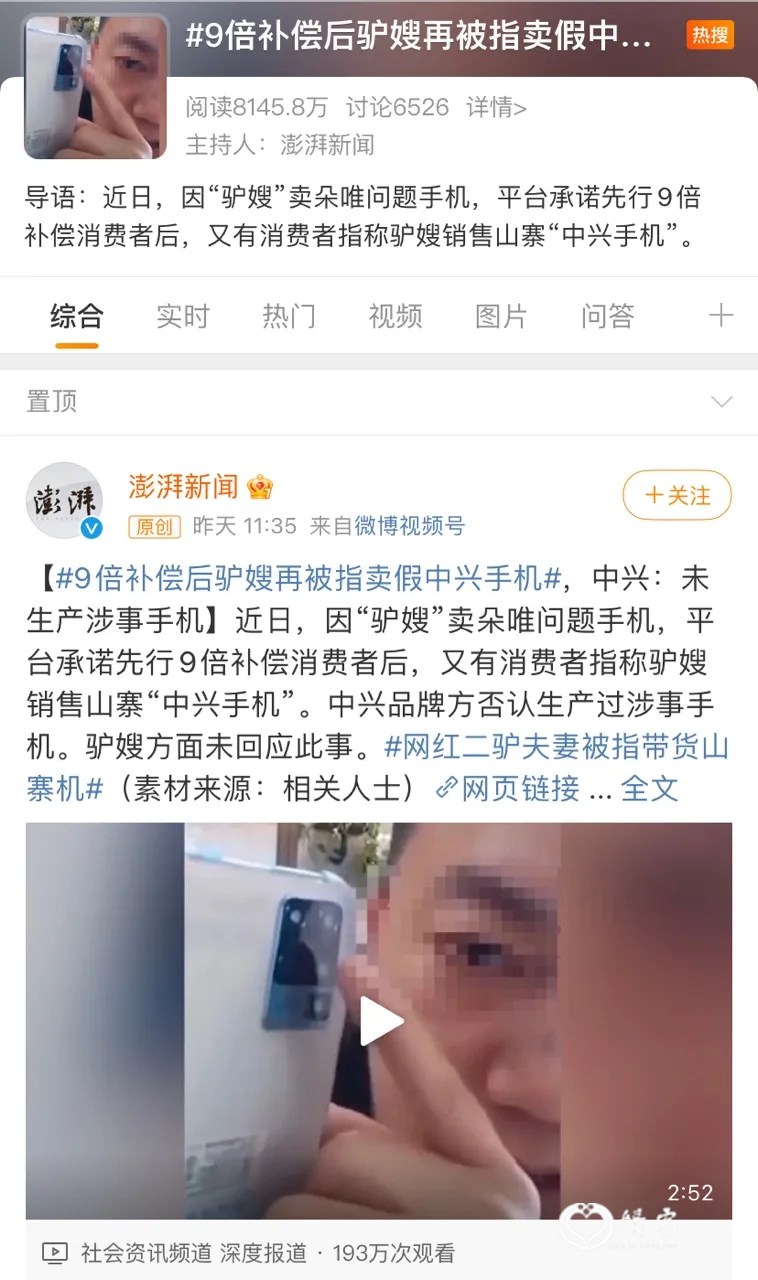Switch to the 实时 tab
This screenshot has height=1280, width=758.
point(182,316)
